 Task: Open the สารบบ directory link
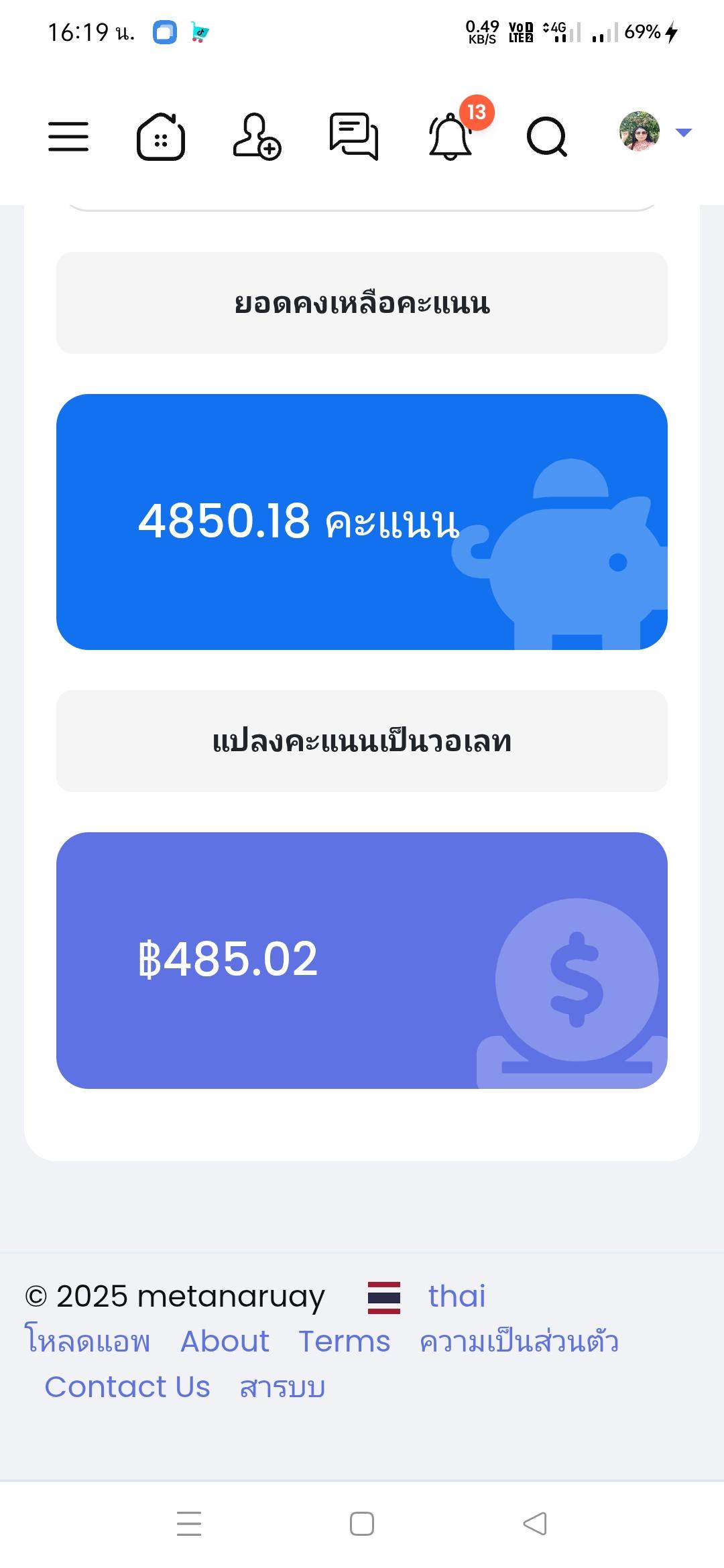coord(282,1387)
